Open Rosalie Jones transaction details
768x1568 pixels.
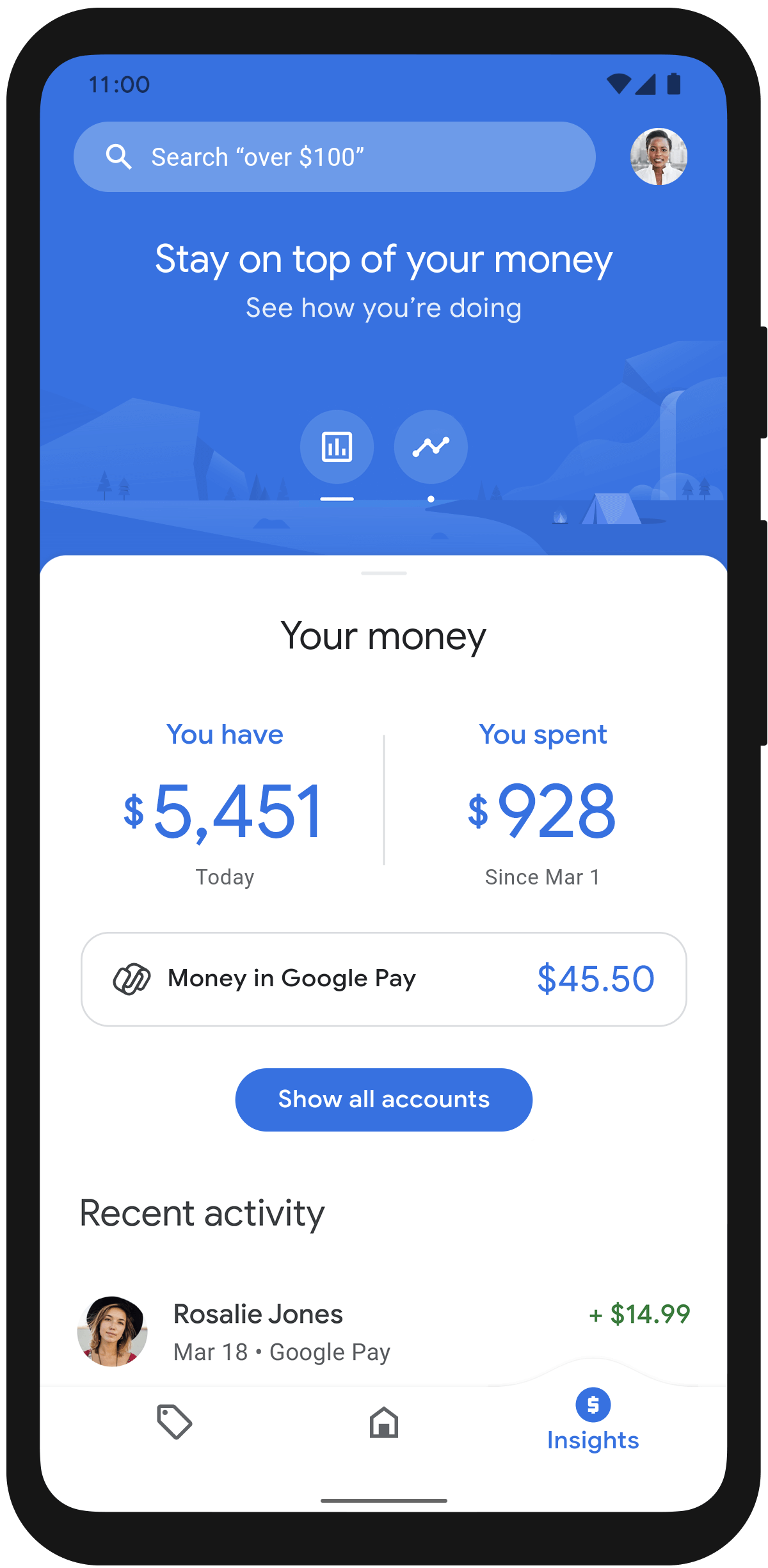[384, 1332]
